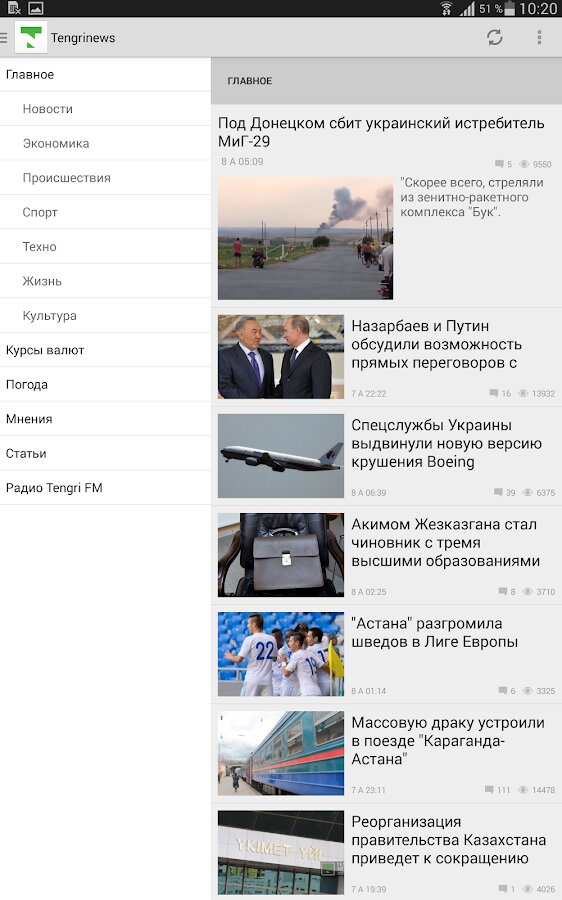Viewport: 562px width, 900px height.
Task: Select the Спорт category
Action: point(106,212)
